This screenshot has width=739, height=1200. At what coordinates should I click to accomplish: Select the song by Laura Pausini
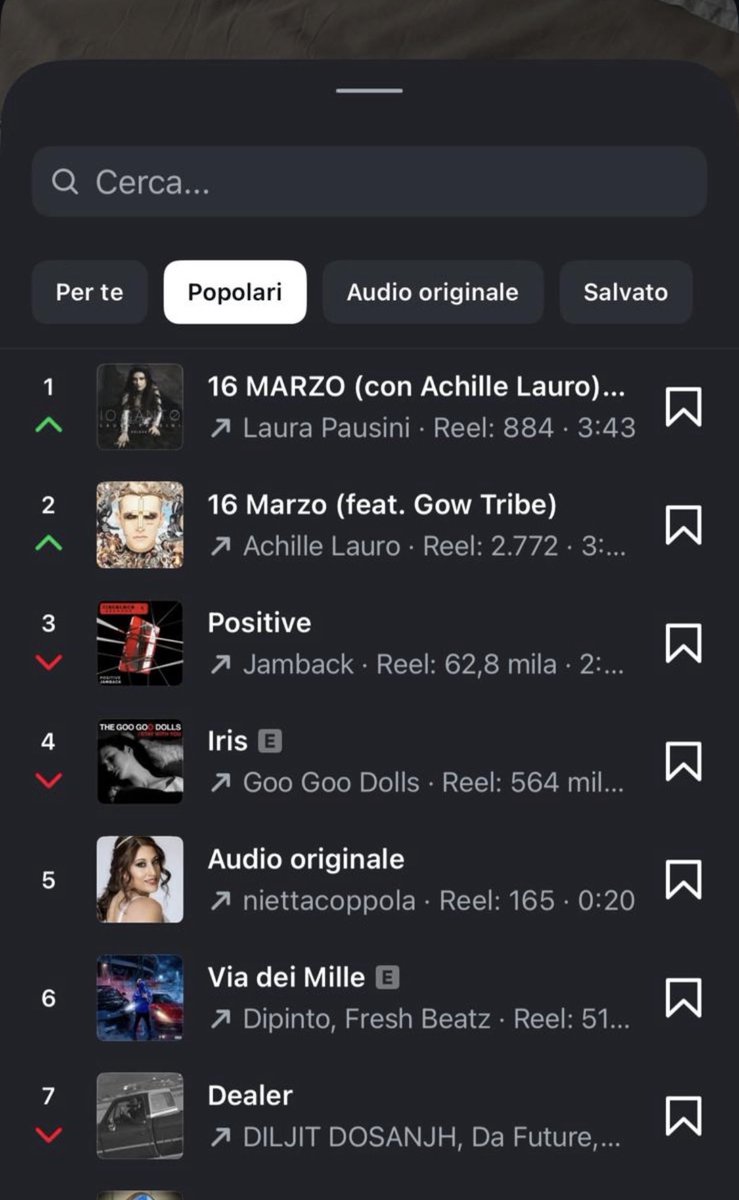click(369, 407)
